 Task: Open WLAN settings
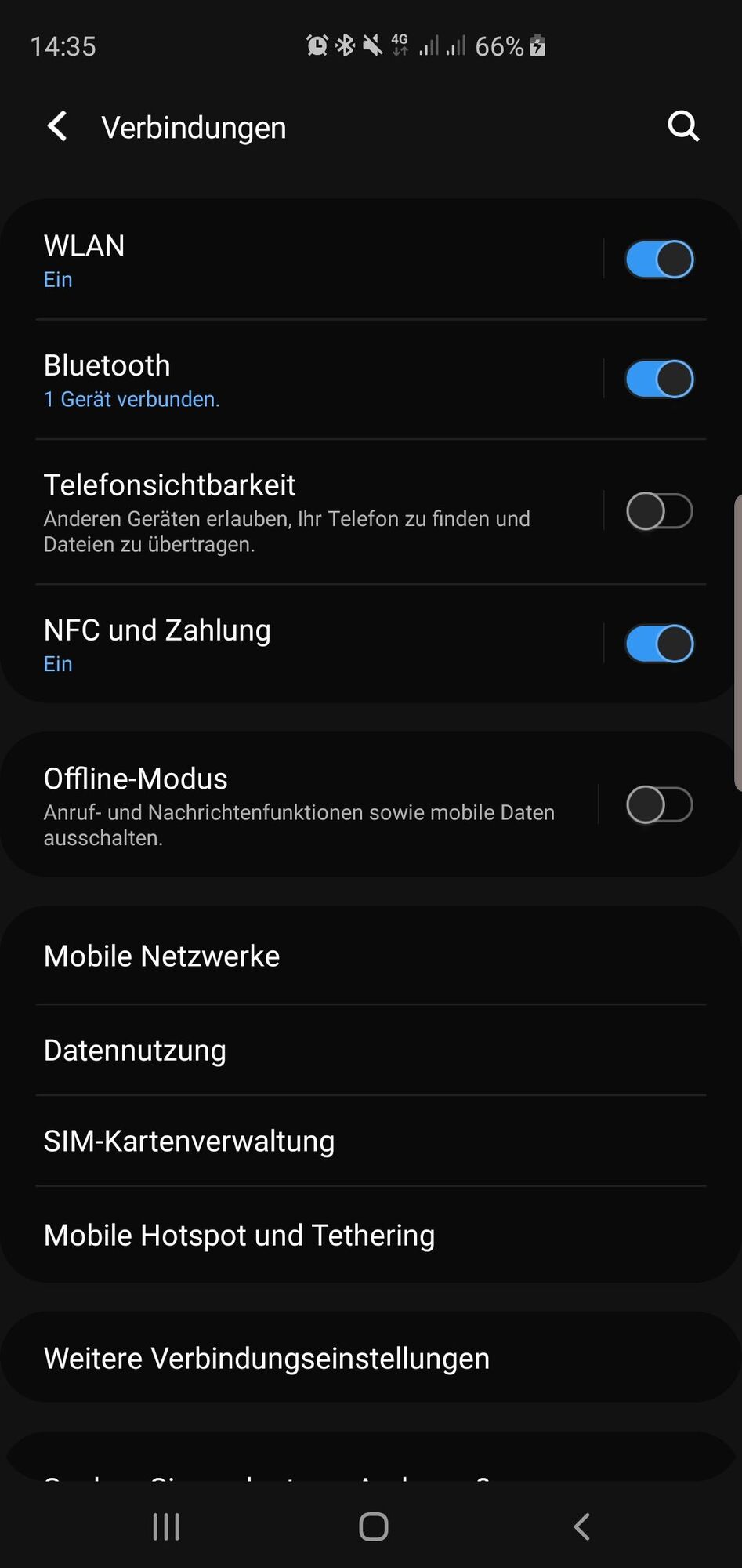313,260
